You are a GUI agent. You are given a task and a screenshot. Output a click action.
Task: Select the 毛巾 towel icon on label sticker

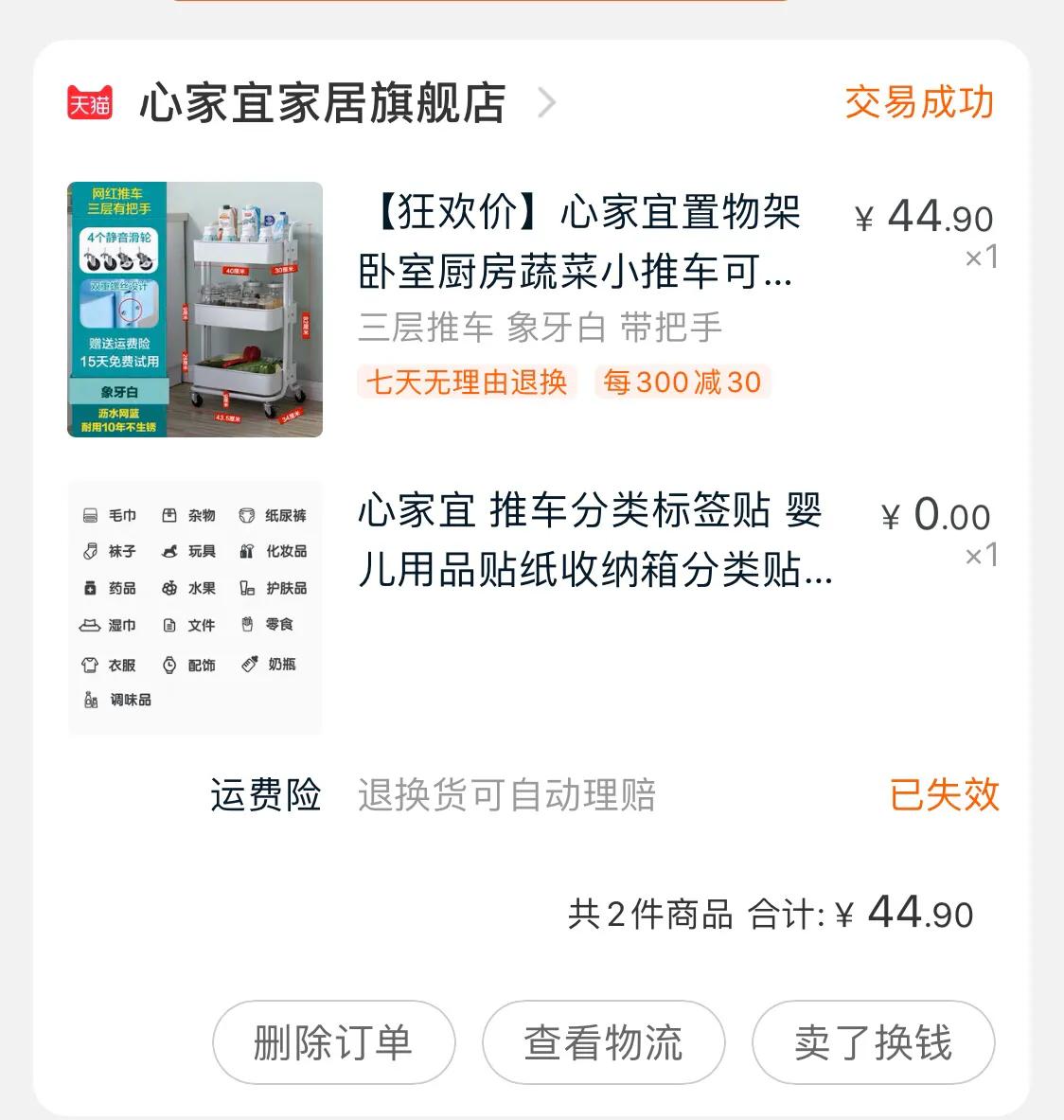(91, 515)
